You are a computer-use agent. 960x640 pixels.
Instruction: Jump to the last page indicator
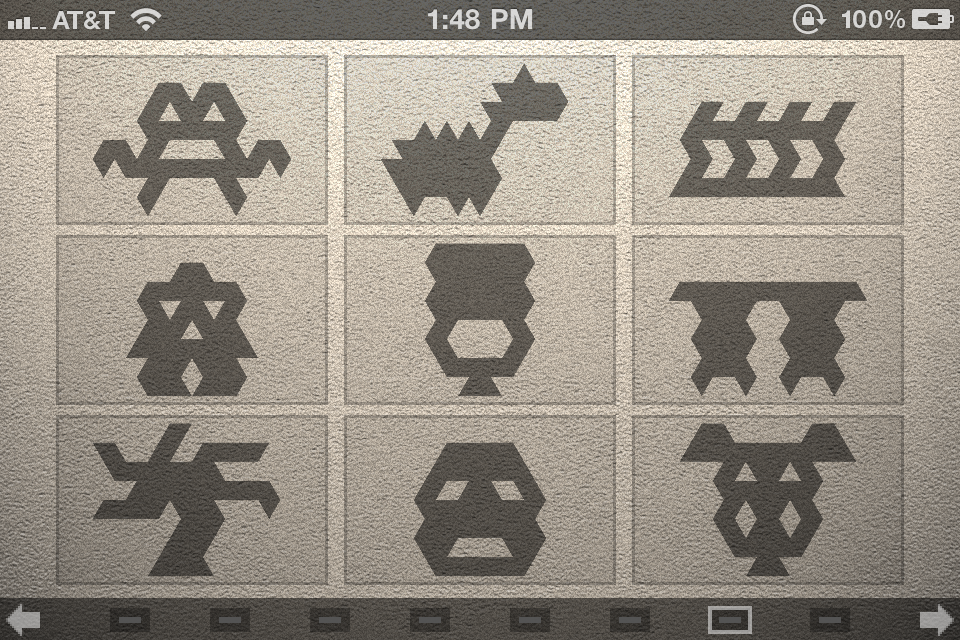pos(830,620)
